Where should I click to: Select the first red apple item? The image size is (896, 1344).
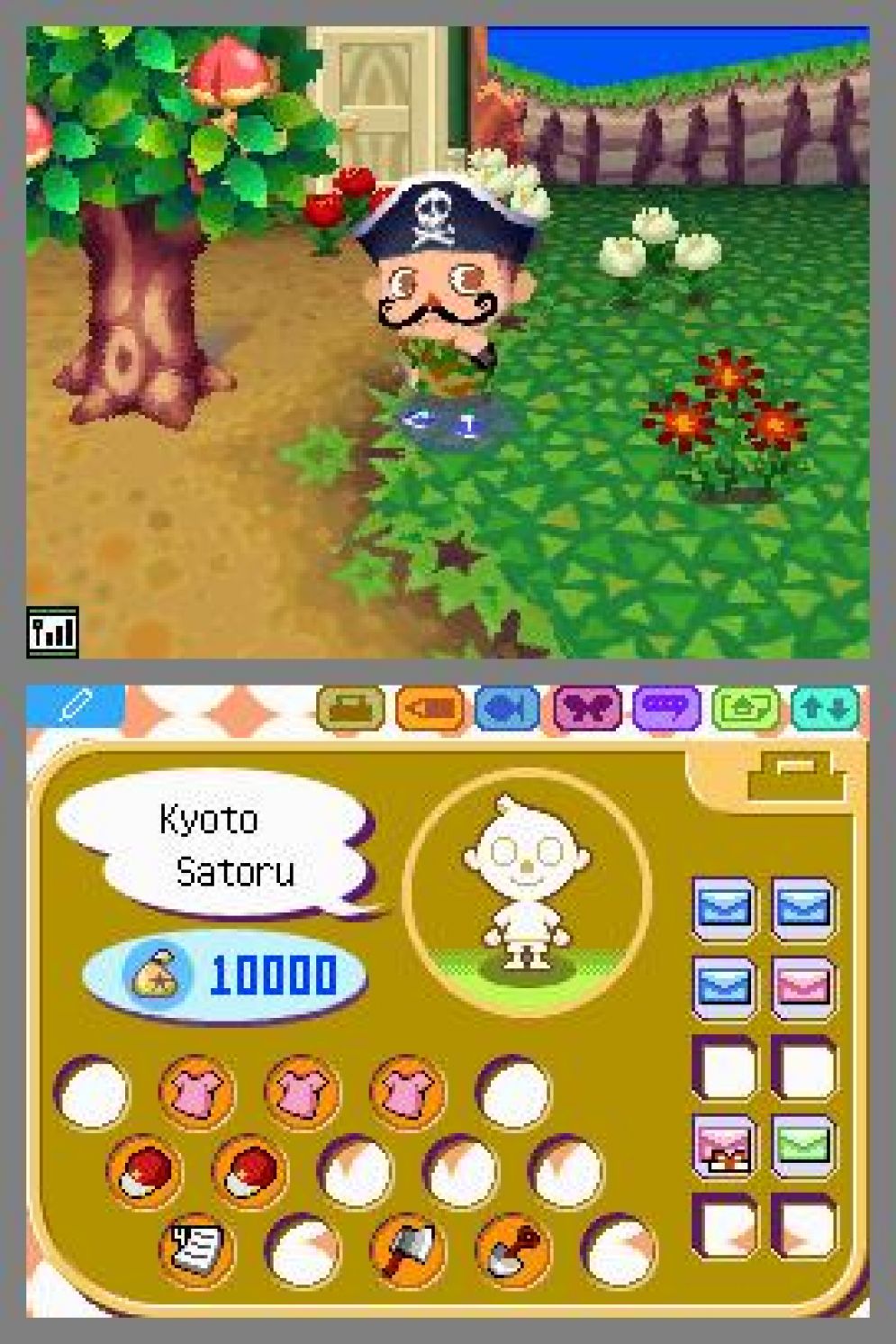point(144,1171)
